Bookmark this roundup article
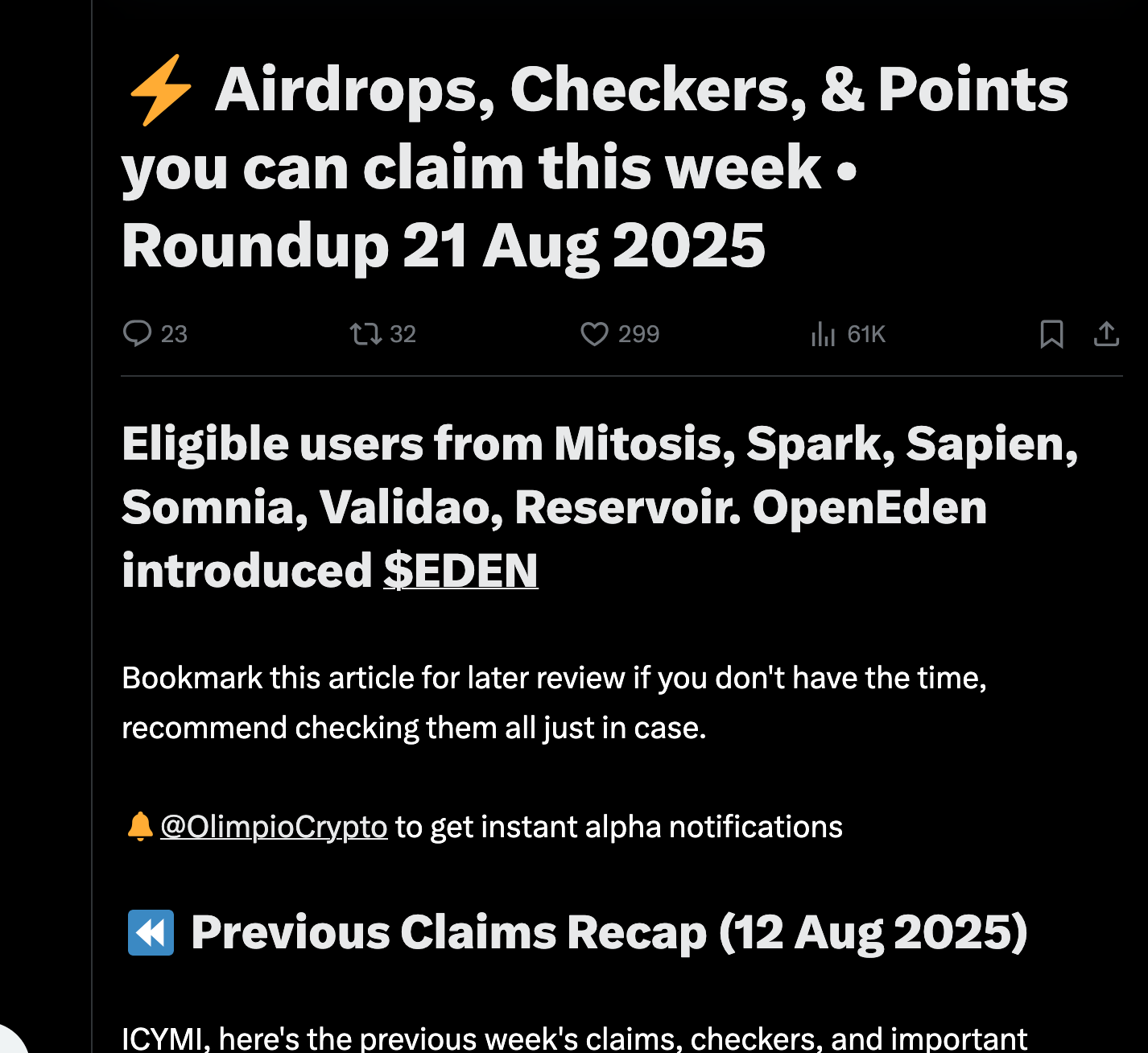The width and height of the screenshot is (1148, 1053). point(1051,333)
